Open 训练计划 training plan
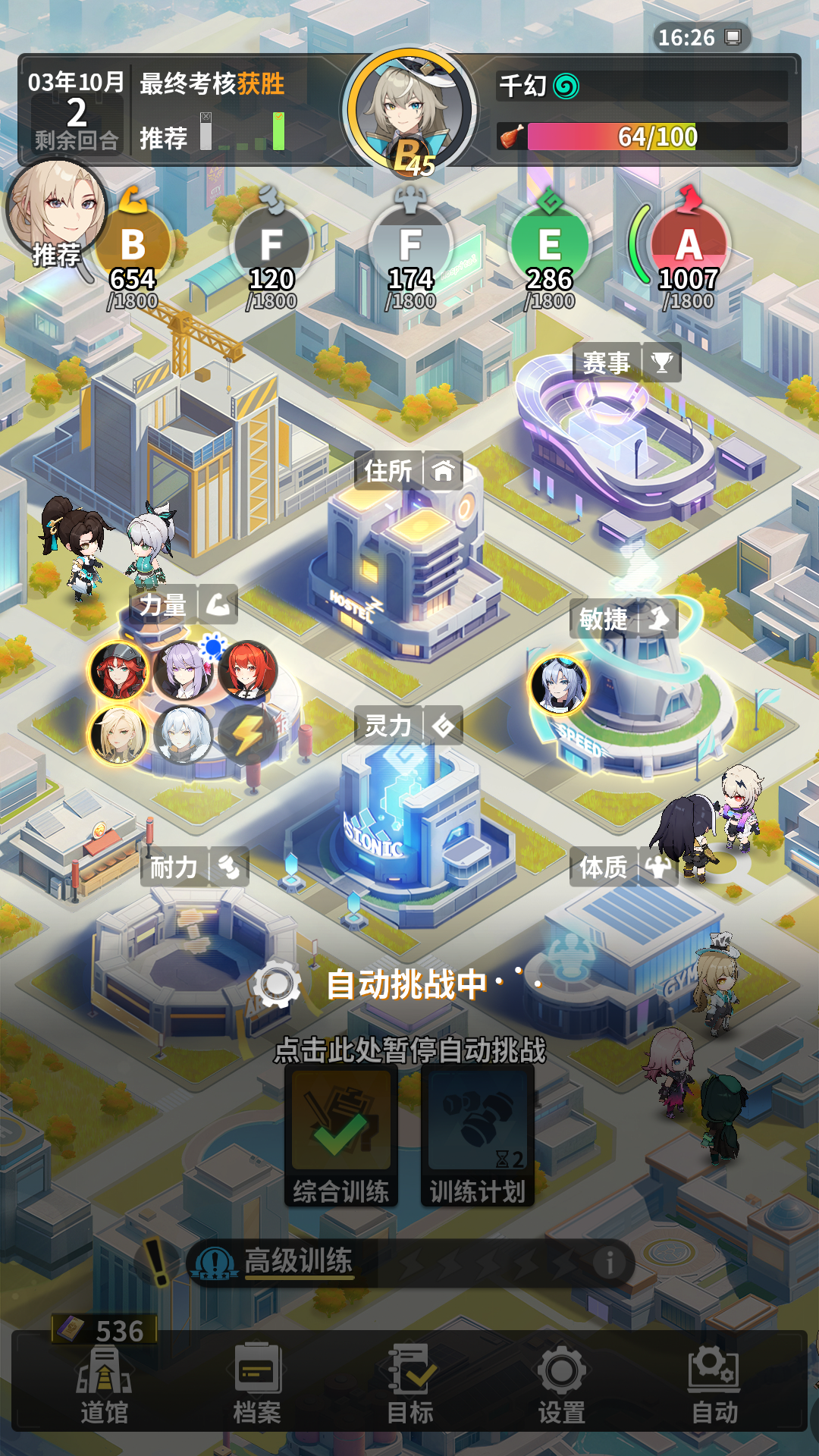This screenshot has height=1456, width=819. (478, 1135)
